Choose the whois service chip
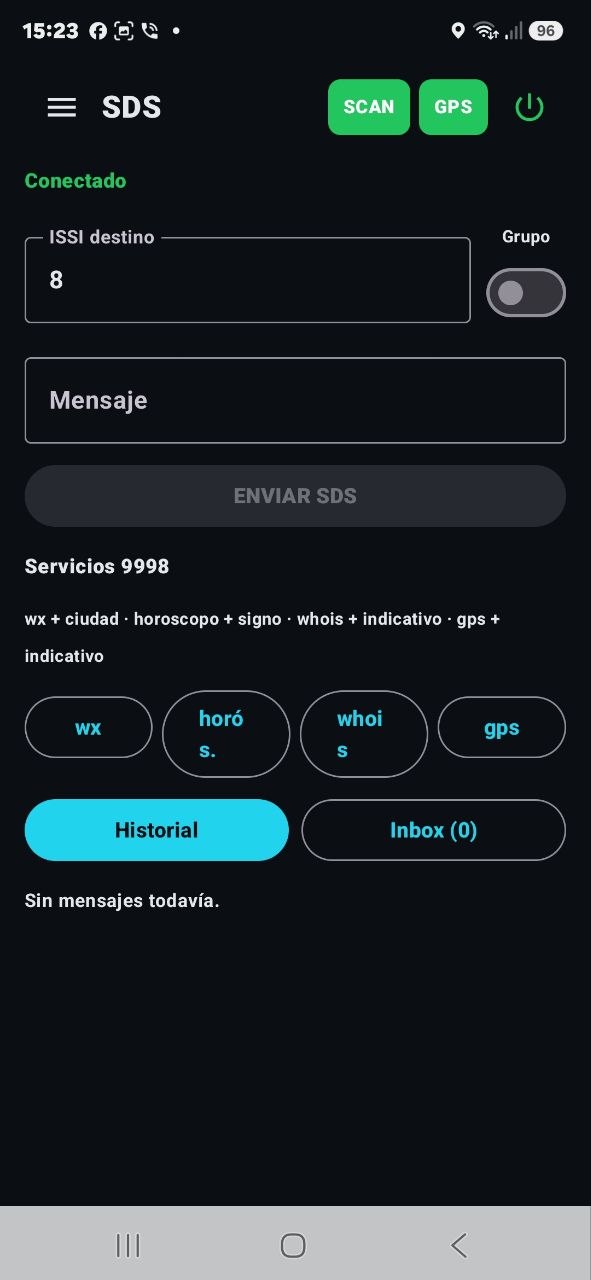 (x=364, y=734)
